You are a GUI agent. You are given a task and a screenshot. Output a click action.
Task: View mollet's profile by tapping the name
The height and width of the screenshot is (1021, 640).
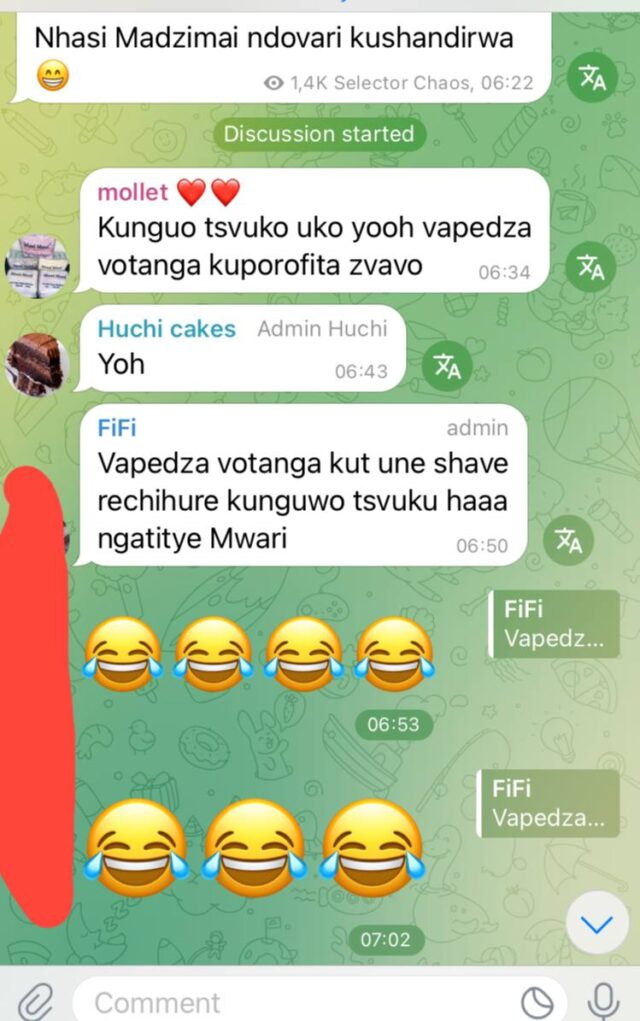pos(132,191)
